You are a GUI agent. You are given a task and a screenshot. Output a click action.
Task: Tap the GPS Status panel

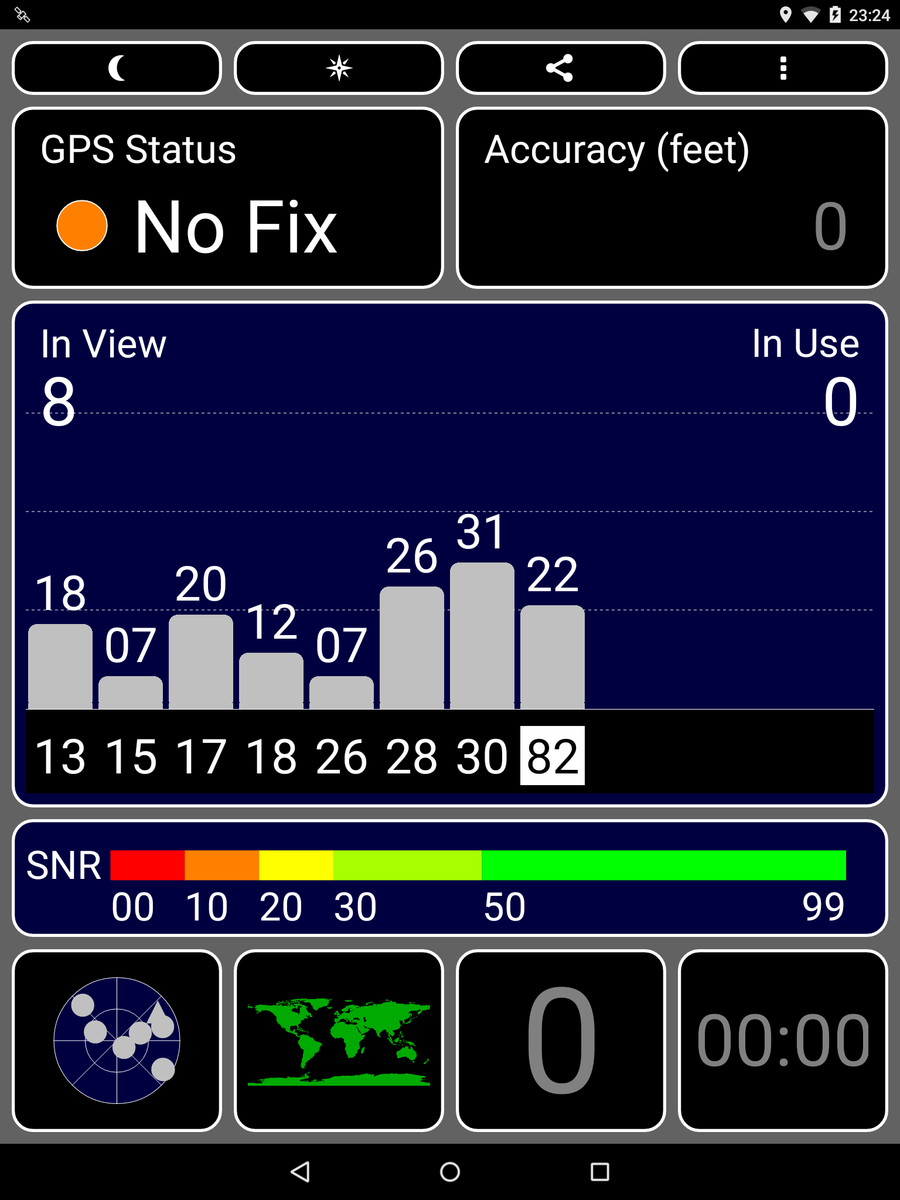pyautogui.click(x=227, y=198)
